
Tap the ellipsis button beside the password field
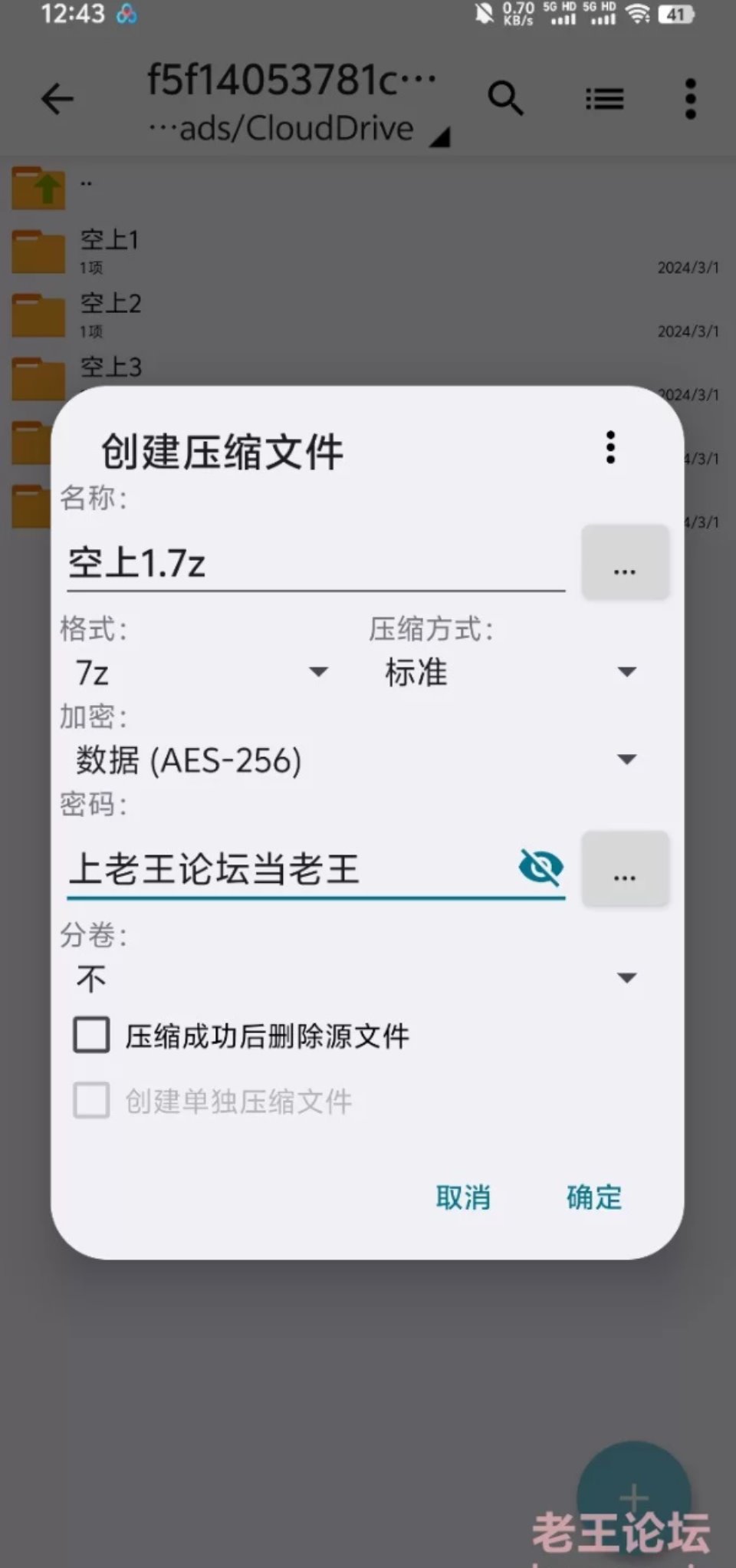pos(625,868)
